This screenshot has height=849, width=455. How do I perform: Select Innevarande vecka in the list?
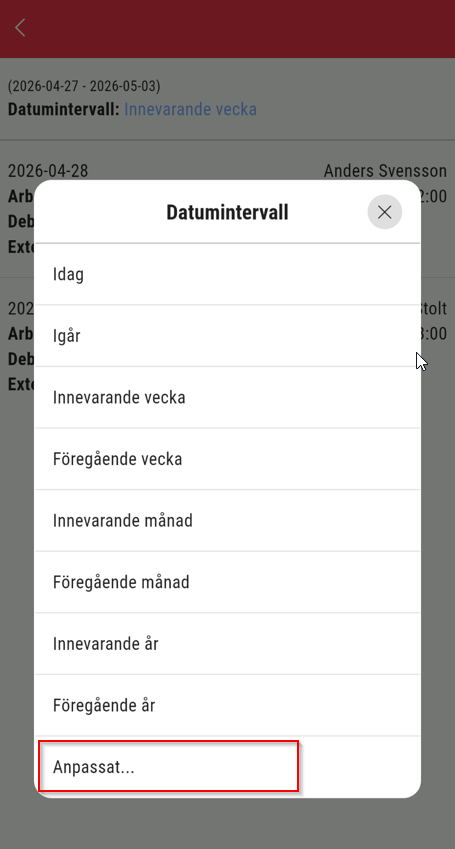click(228, 397)
